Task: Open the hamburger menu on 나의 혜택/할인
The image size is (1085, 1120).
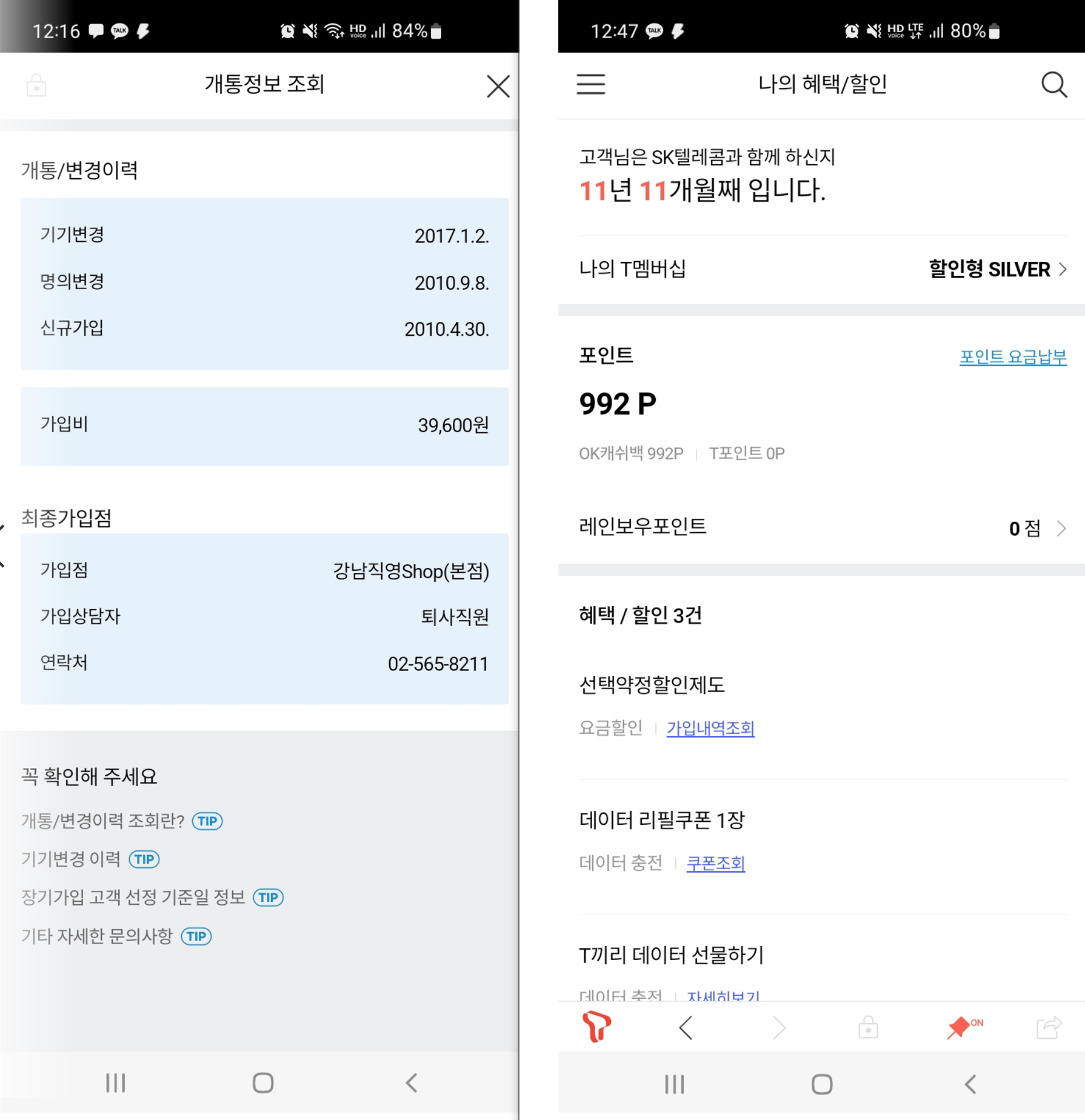Action: (x=590, y=84)
